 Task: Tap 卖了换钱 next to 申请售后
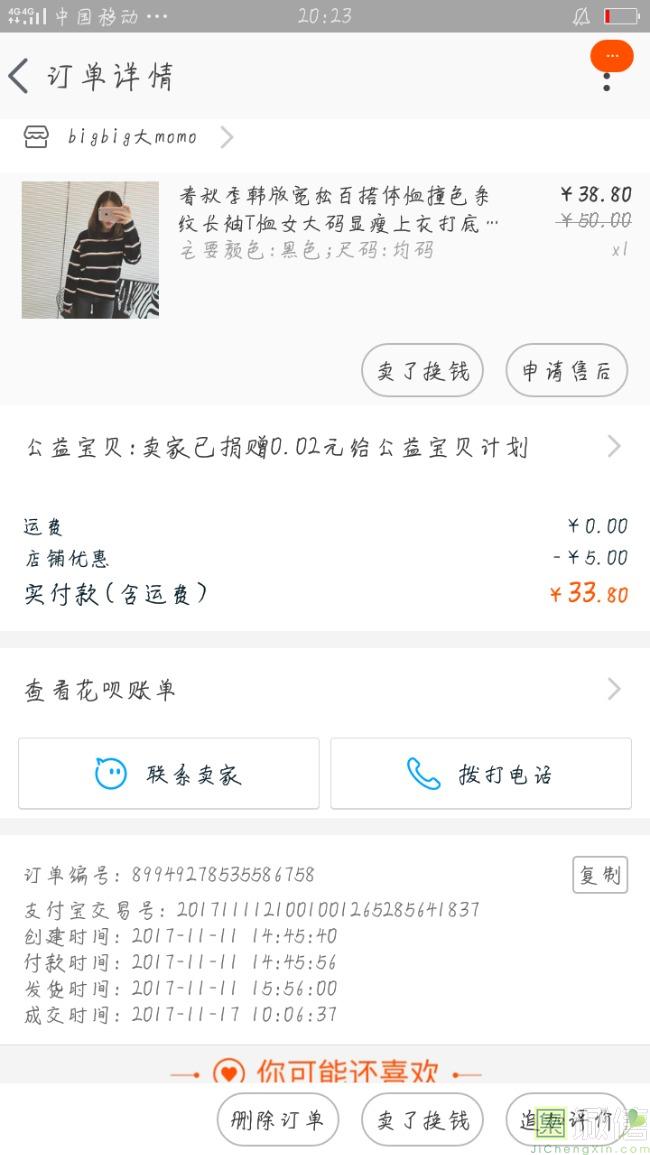422,371
